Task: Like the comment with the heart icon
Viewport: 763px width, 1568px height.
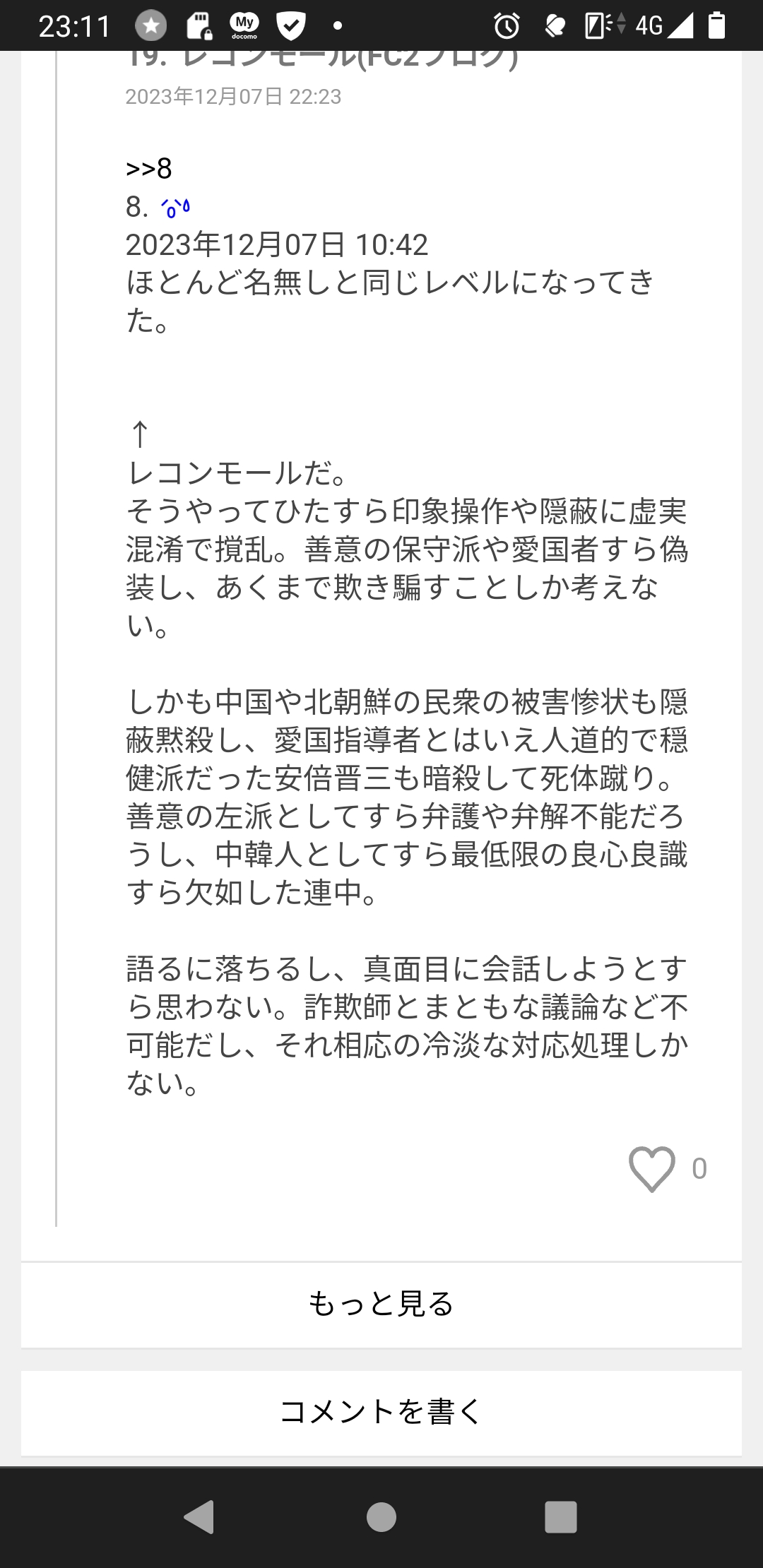Action: tap(651, 1169)
